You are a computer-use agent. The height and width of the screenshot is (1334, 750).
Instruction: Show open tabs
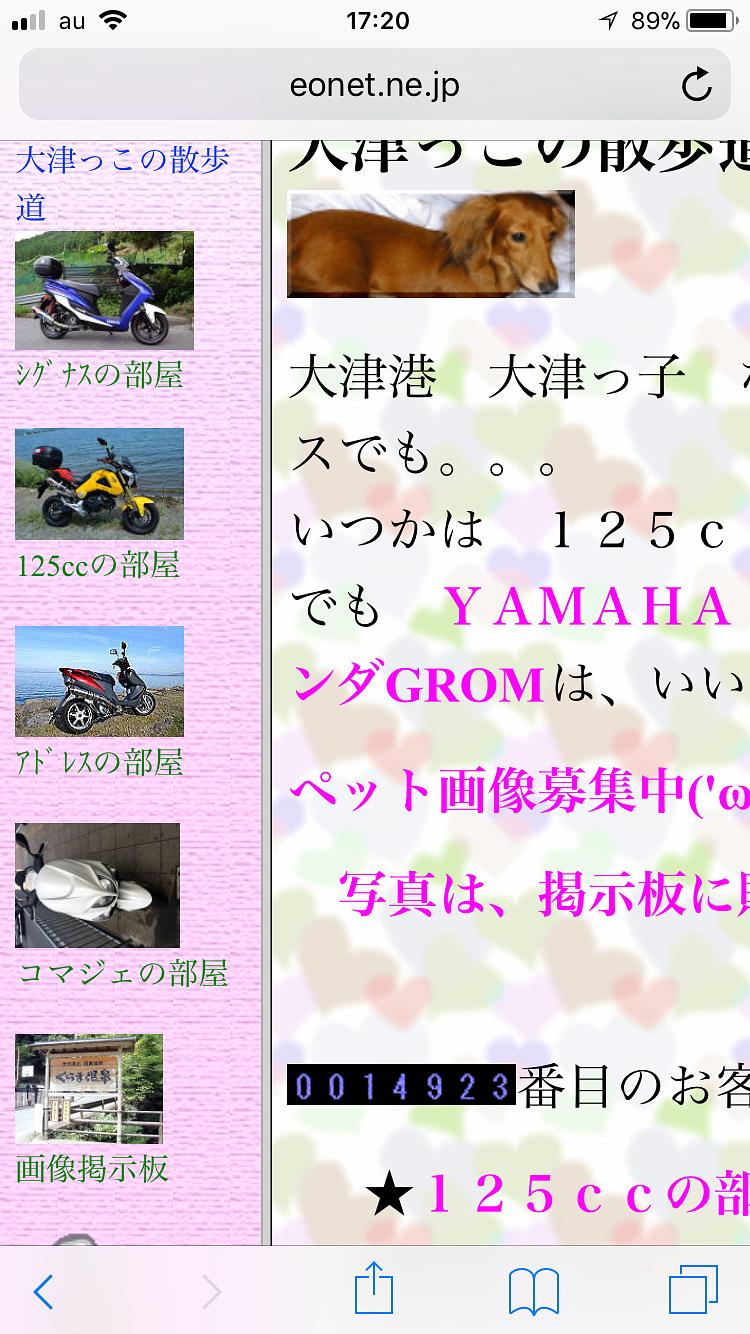[693, 1292]
